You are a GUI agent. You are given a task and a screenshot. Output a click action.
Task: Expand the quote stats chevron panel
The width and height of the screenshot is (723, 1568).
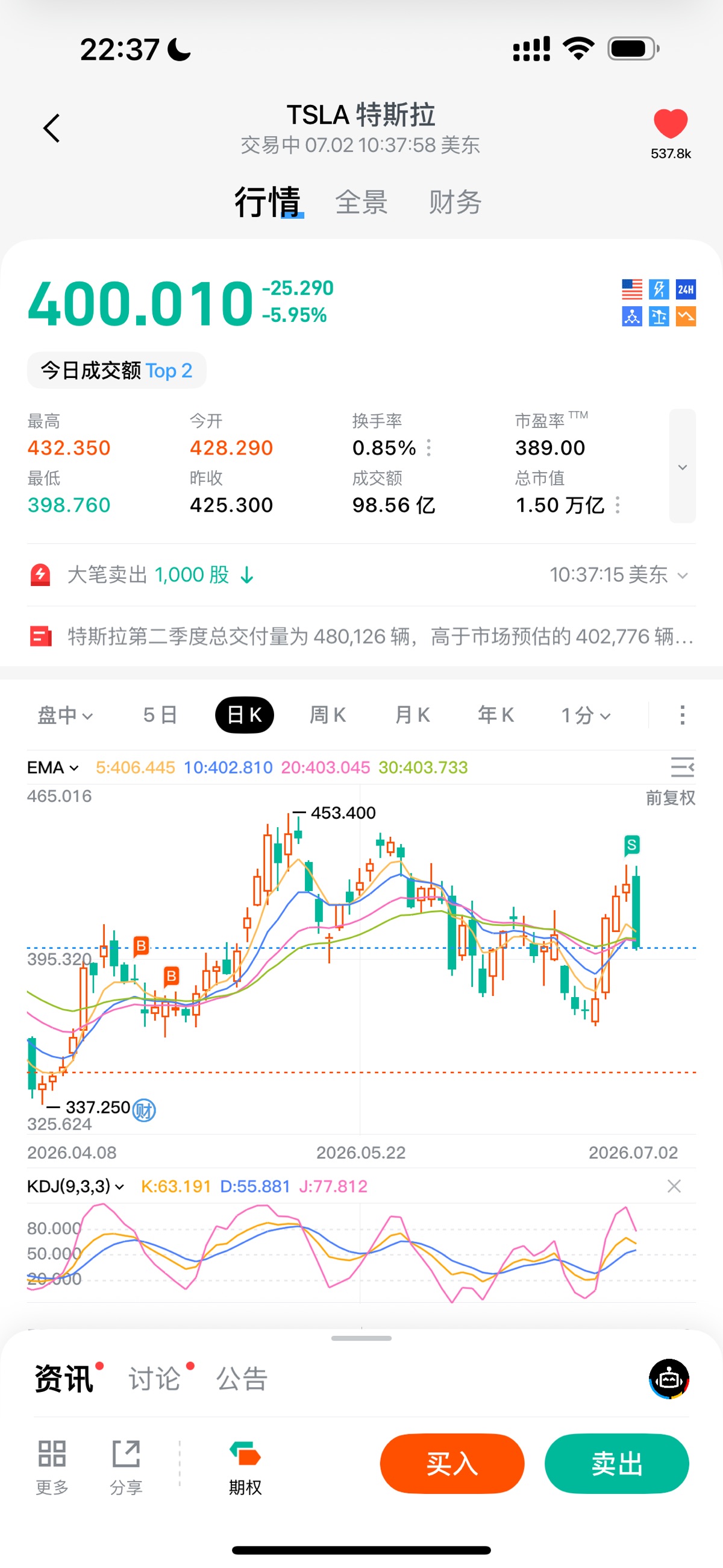[x=682, y=466]
